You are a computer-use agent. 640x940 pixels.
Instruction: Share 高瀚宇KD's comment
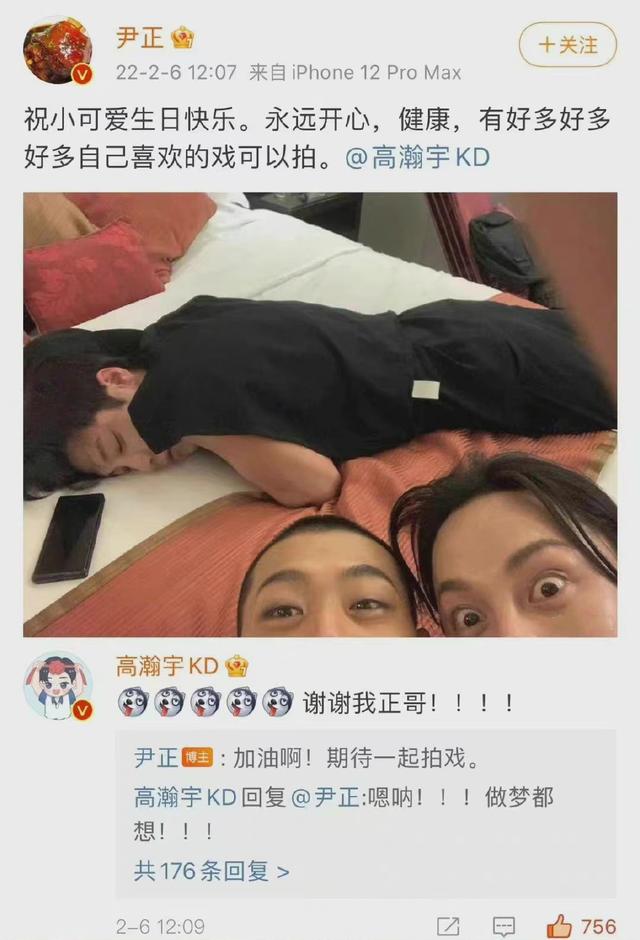coord(449,925)
